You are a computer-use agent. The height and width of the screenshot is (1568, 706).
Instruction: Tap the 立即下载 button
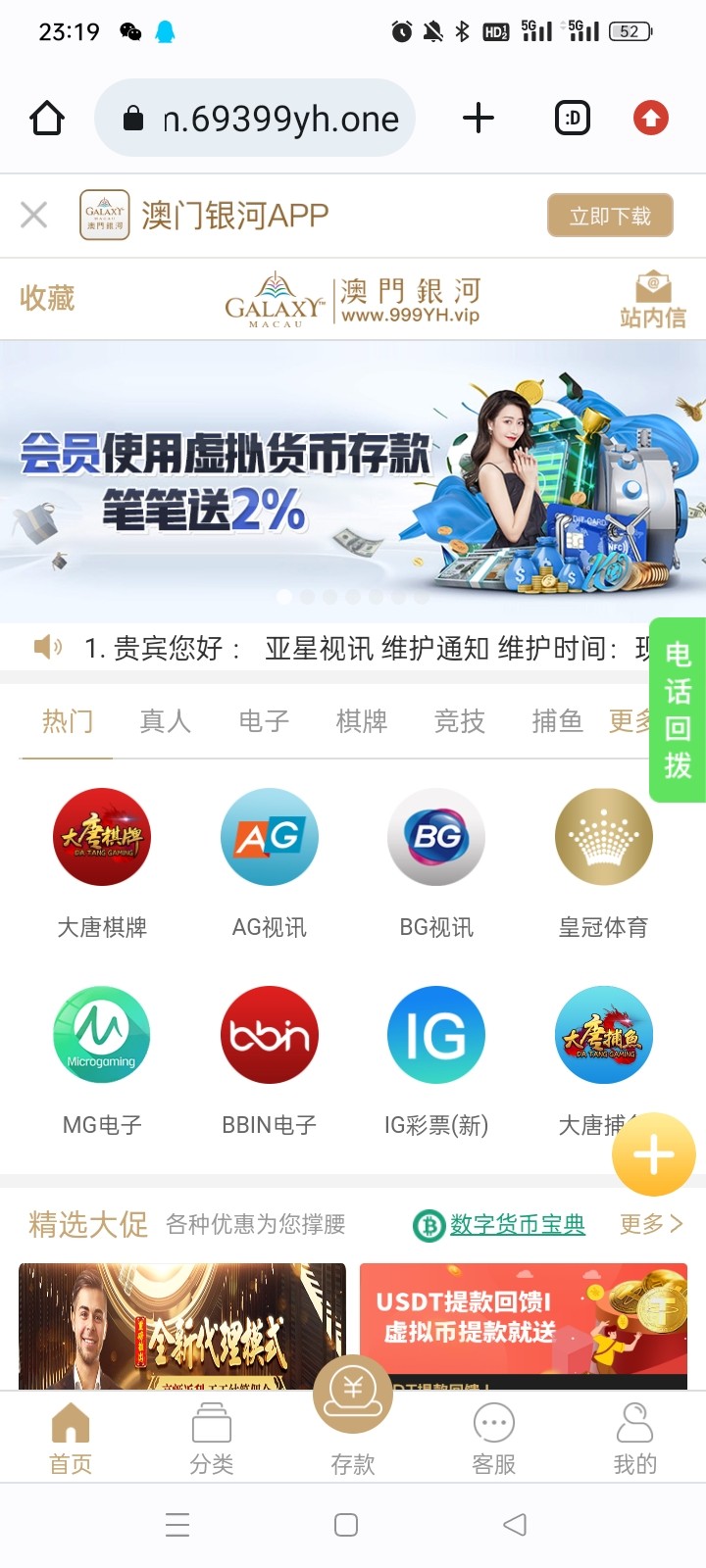tap(610, 216)
